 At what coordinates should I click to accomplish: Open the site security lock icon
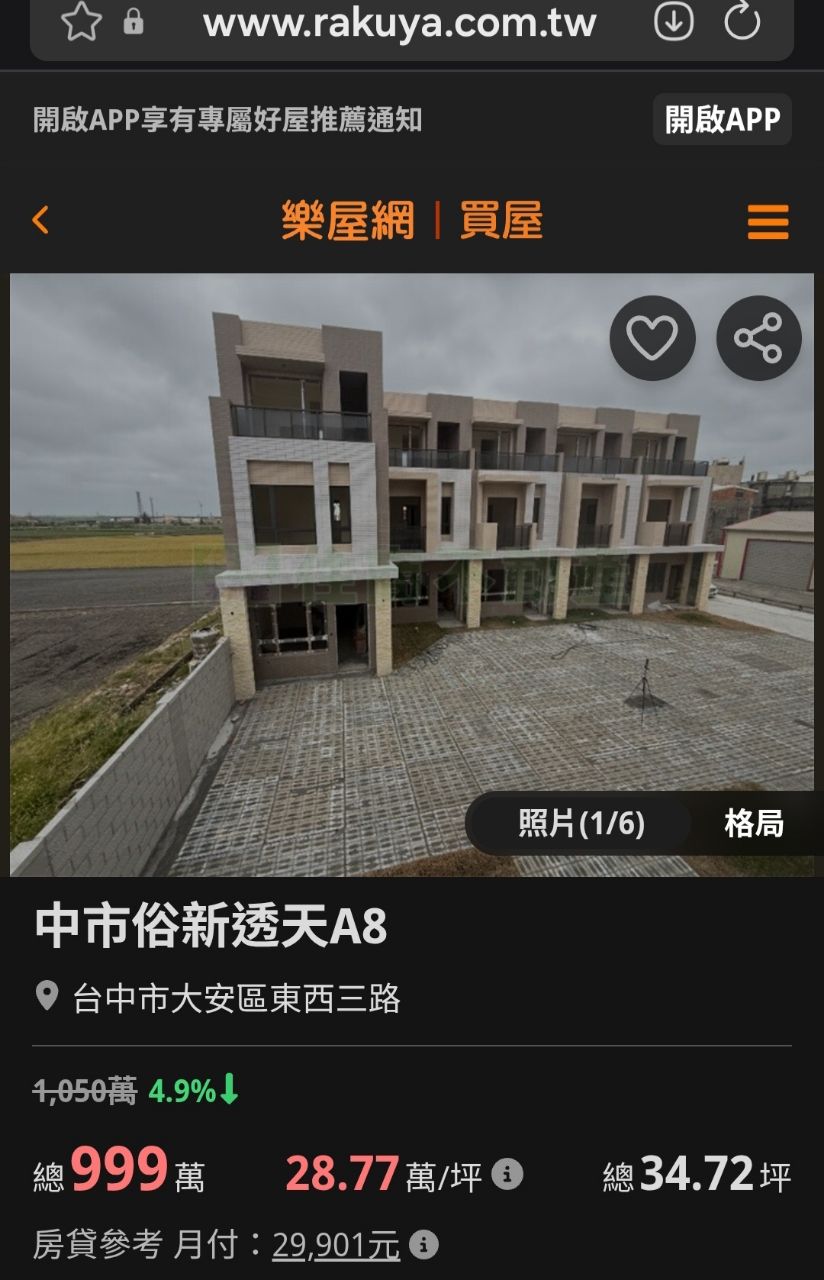[134, 23]
